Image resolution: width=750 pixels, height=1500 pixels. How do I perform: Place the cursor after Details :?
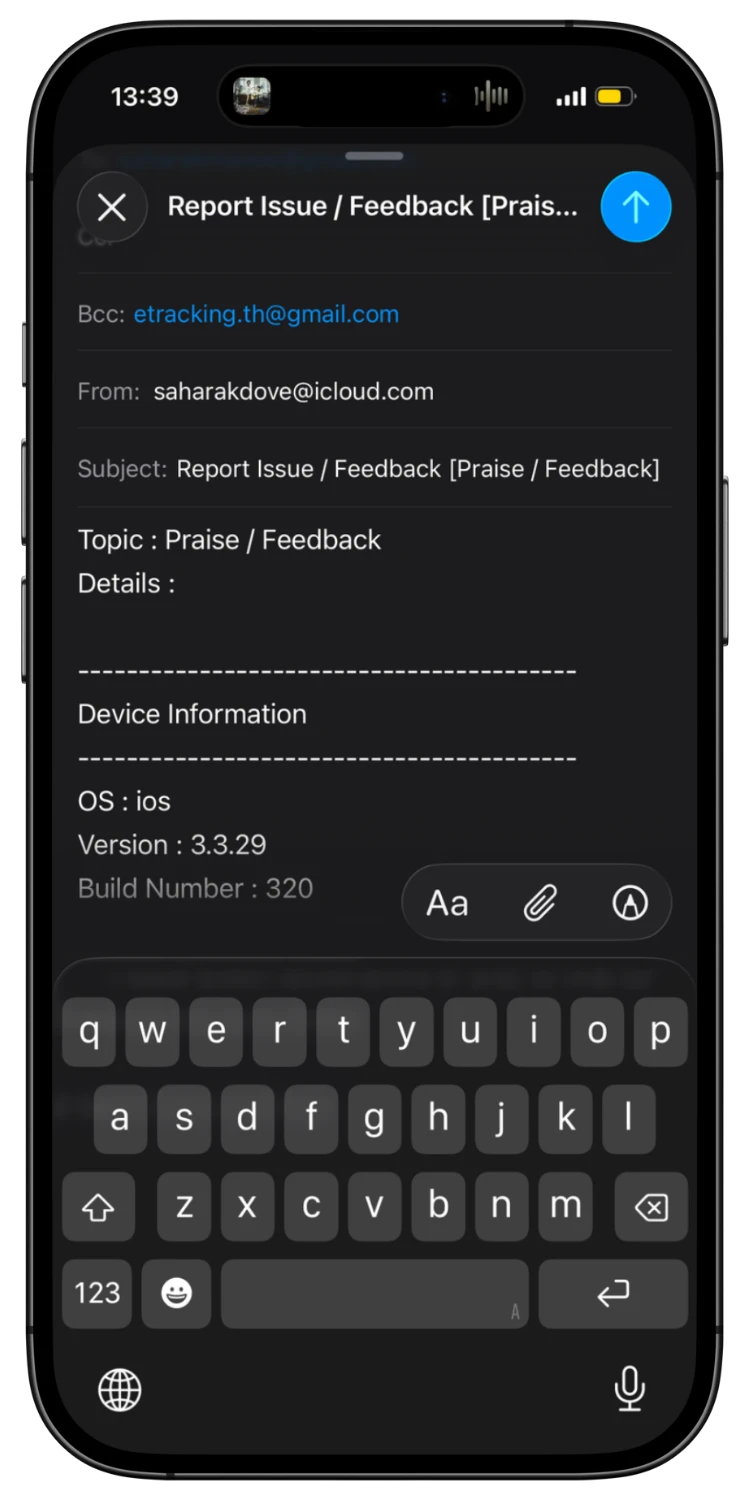tap(180, 584)
